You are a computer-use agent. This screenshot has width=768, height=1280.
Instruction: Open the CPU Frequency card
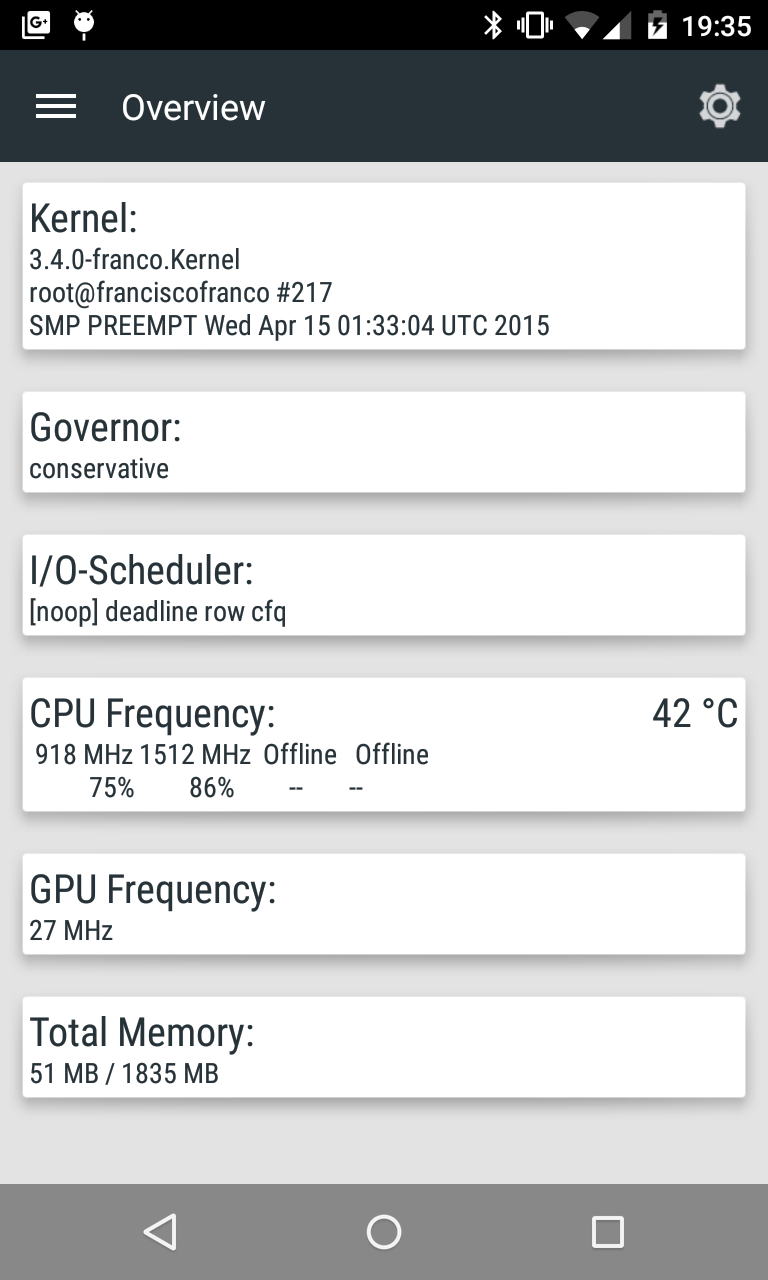[x=384, y=744]
